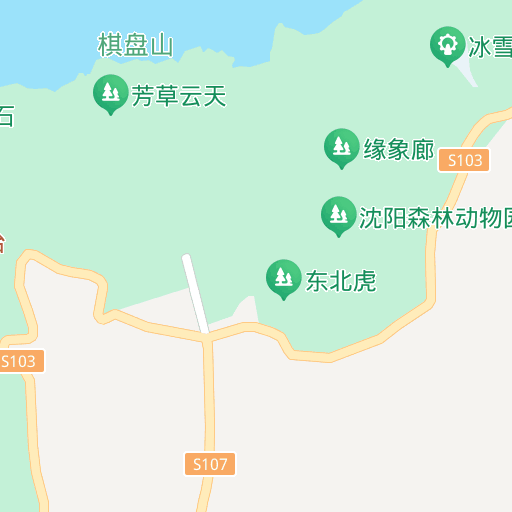Open the 冰雪 attraction marker
Viewport: 512px width, 512px height.
coord(447,46)
